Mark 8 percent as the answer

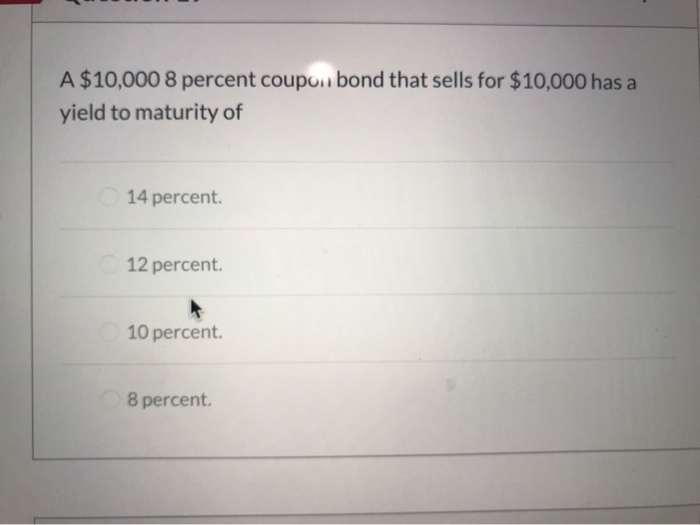click(113, 400)
